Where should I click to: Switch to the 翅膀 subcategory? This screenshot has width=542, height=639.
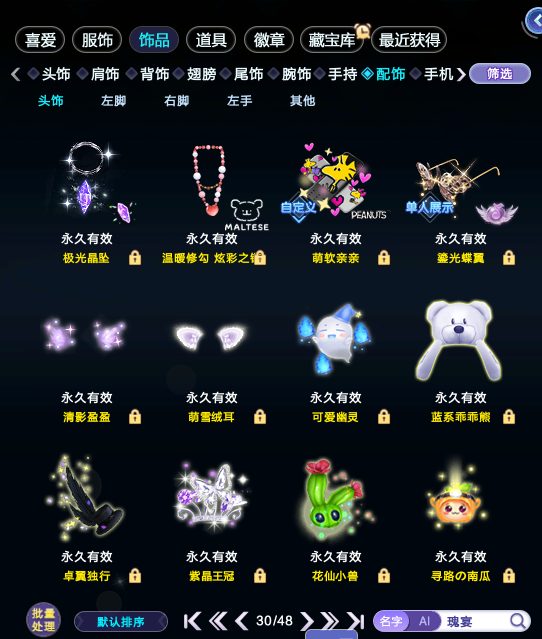[x=201, y=74]
